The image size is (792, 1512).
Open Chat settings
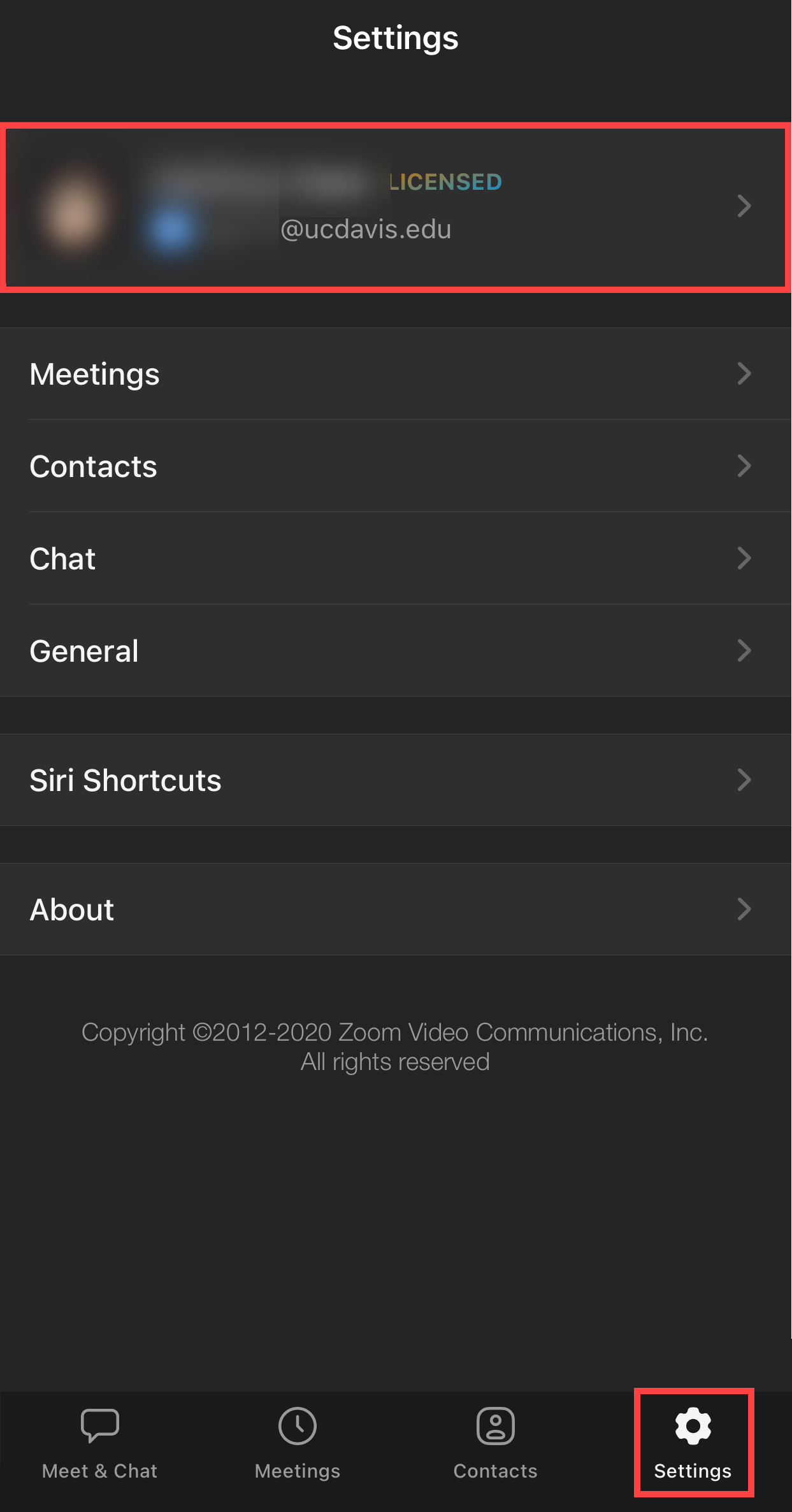pos(395,559)
